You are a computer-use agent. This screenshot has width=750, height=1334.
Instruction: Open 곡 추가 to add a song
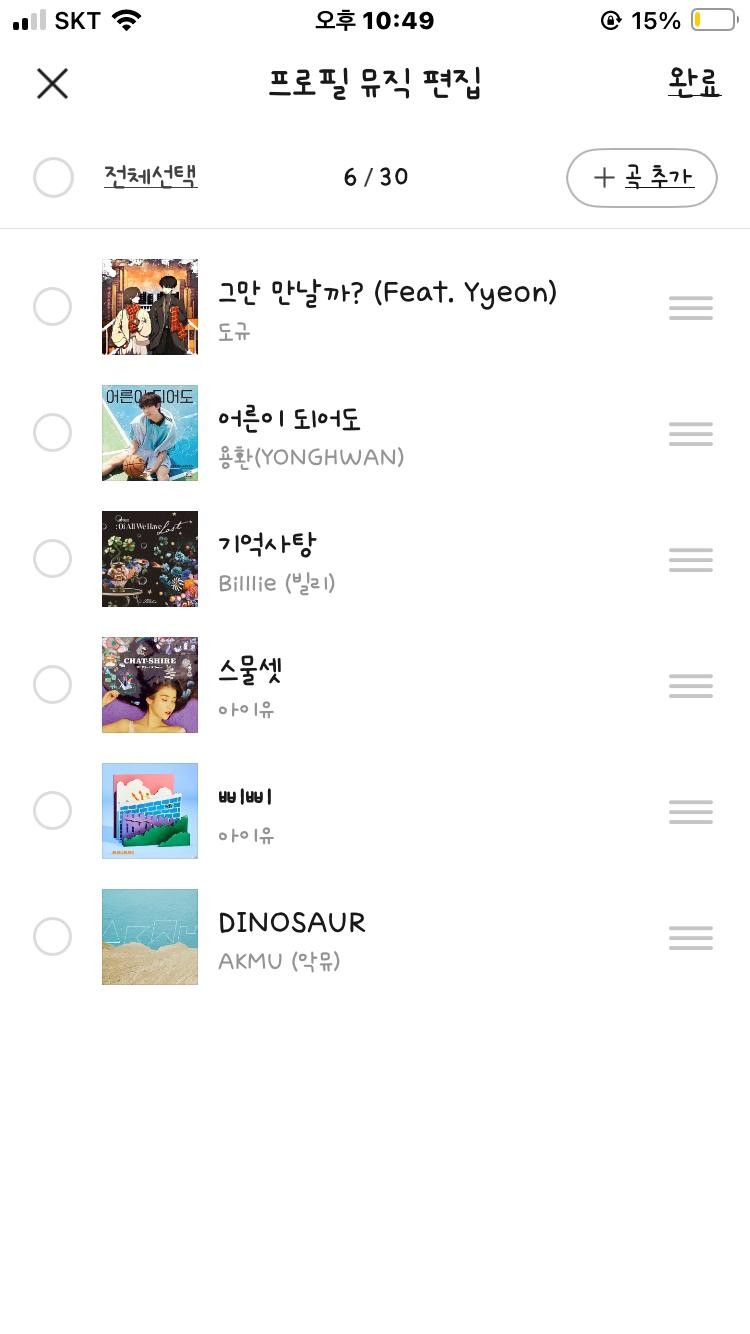[x=641, y=178]
